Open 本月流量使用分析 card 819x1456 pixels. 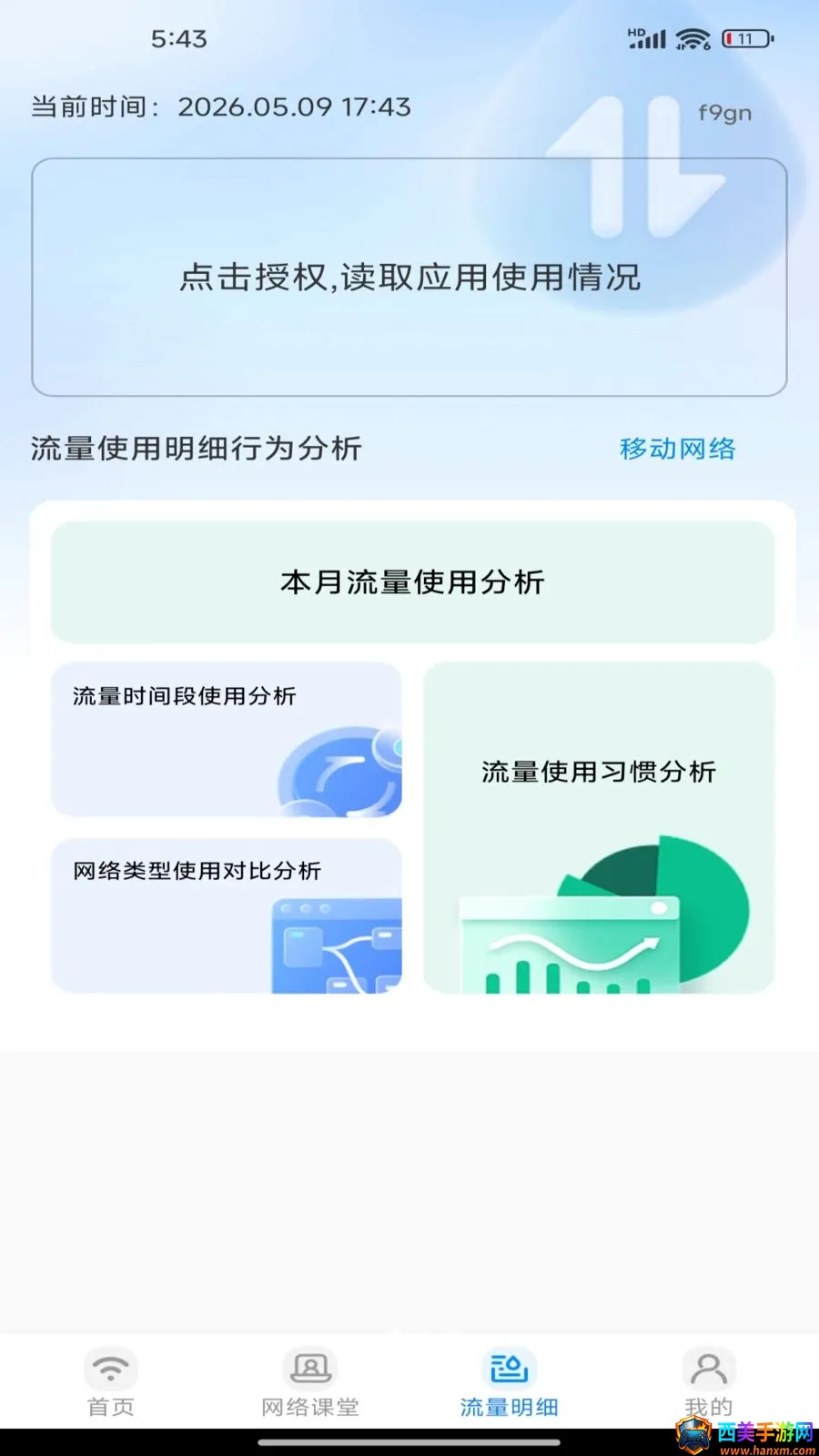tap(412, 582)
